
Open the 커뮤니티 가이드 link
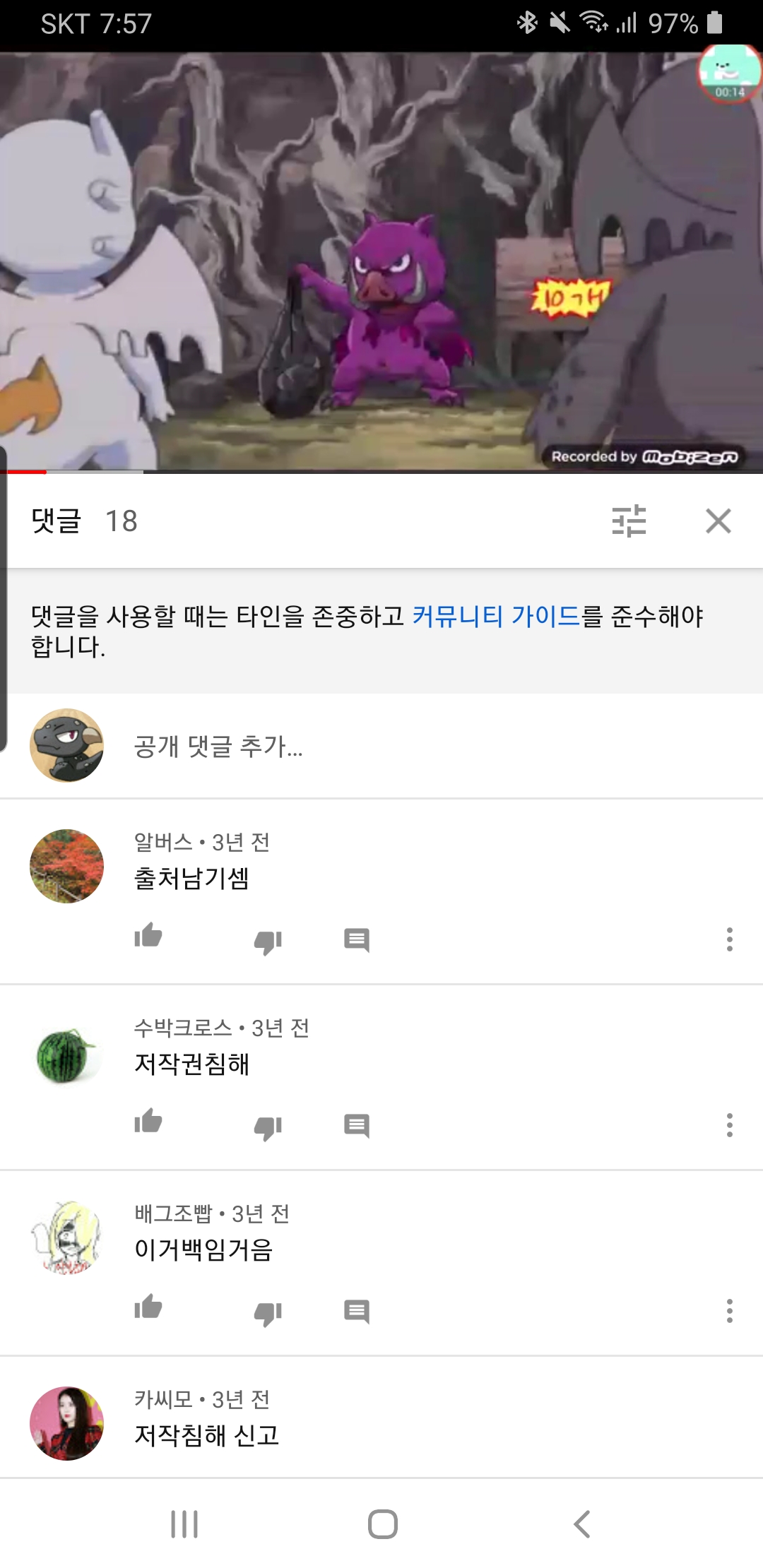pyautogui.click(x=496, y=617)
